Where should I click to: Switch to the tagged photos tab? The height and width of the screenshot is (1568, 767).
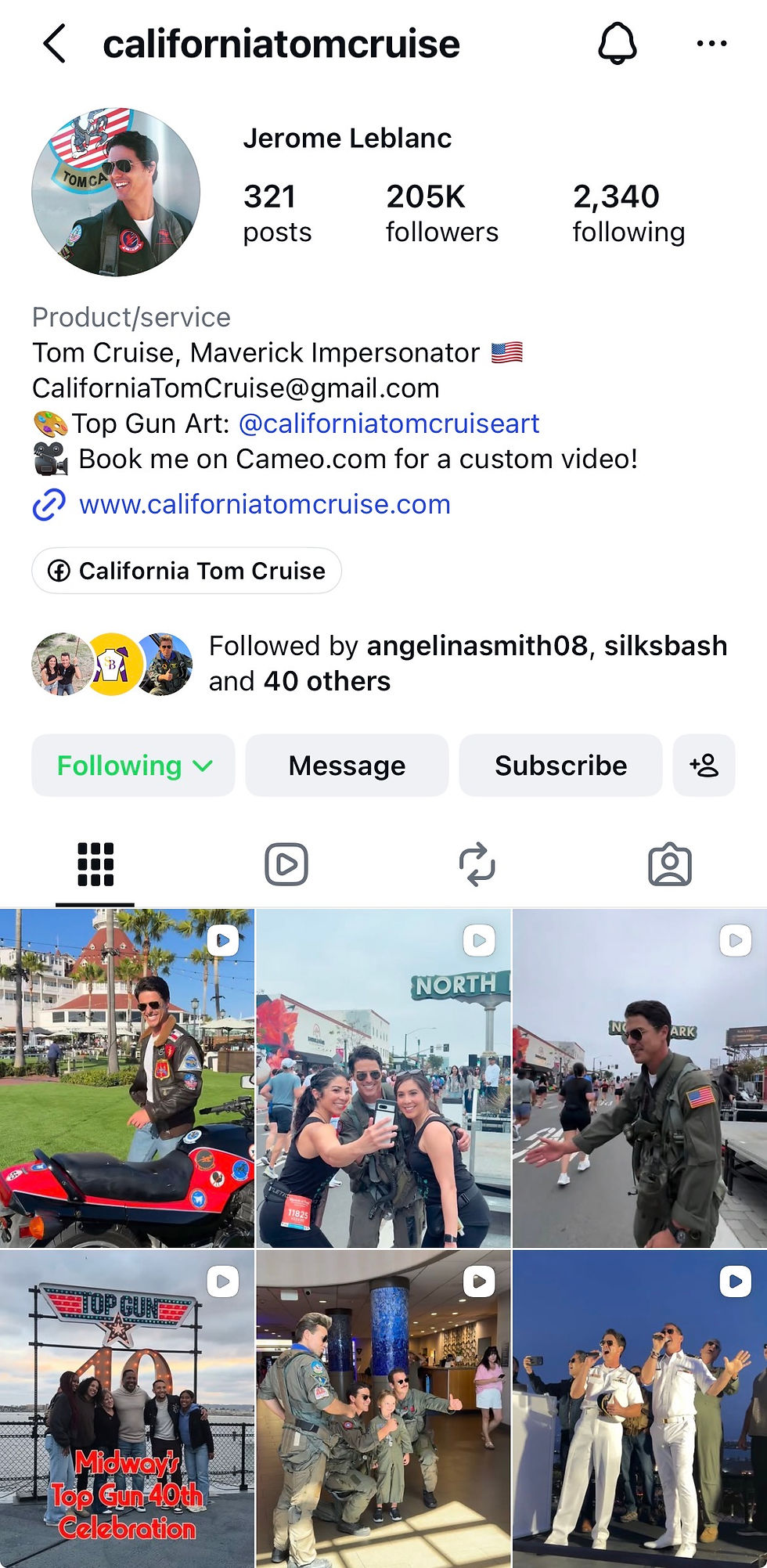coord(670,865)
